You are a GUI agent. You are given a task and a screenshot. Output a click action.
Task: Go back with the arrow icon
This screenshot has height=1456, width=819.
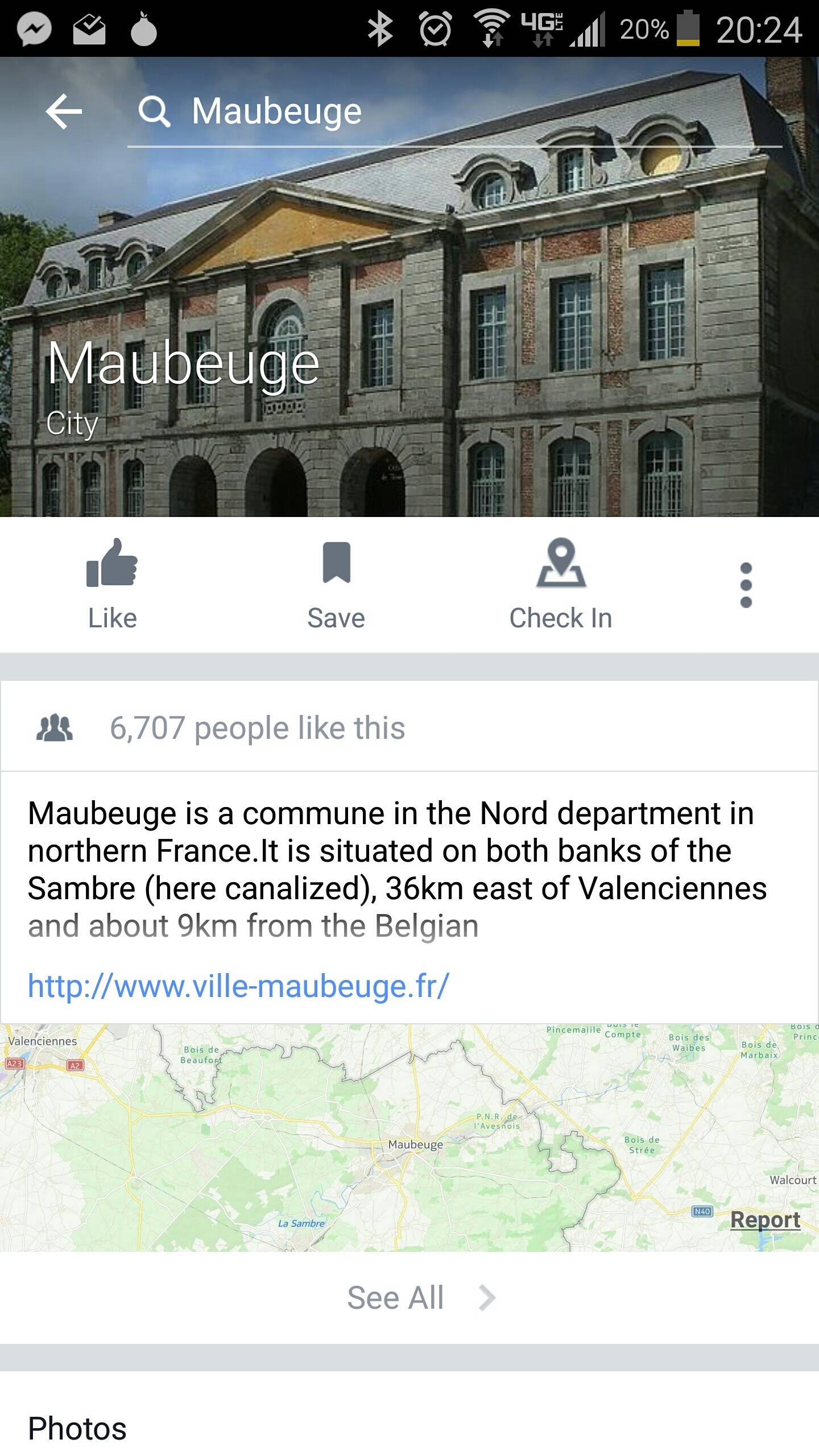(64, 111)
